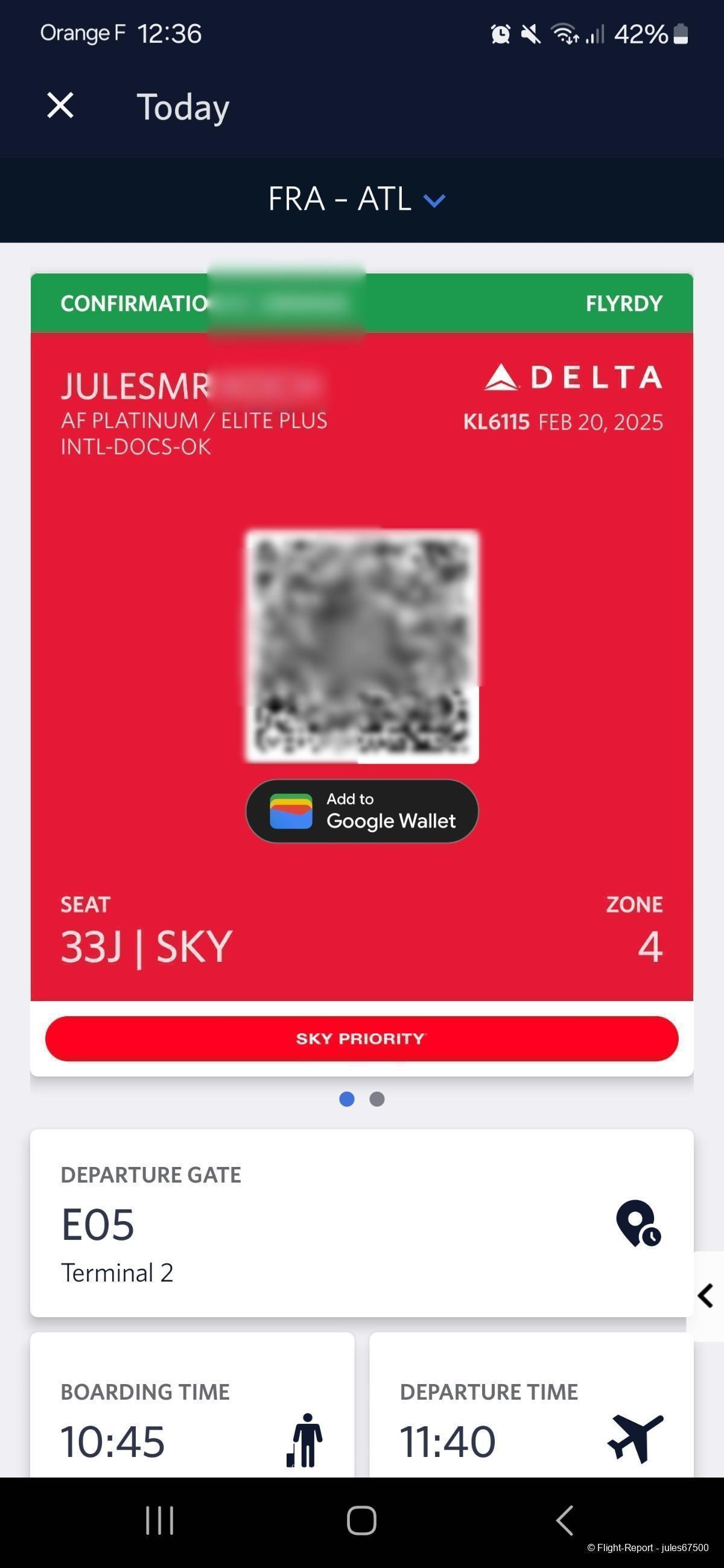Open recent apps from navigation bar
Image resolution: width=724 pixels, height=1568 pixels.
[159, 1520]
